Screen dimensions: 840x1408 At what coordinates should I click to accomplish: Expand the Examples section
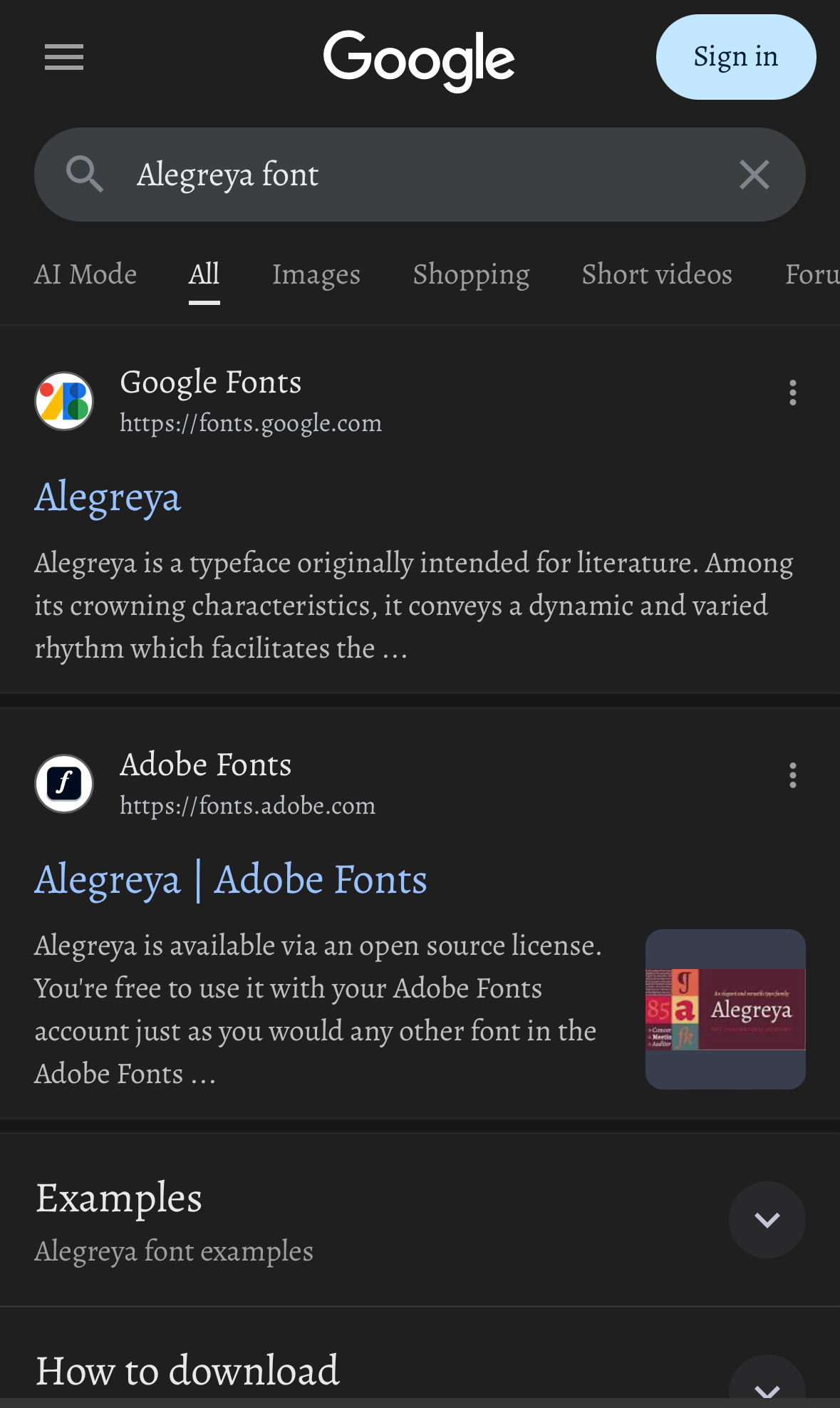tap(767, 1220)
